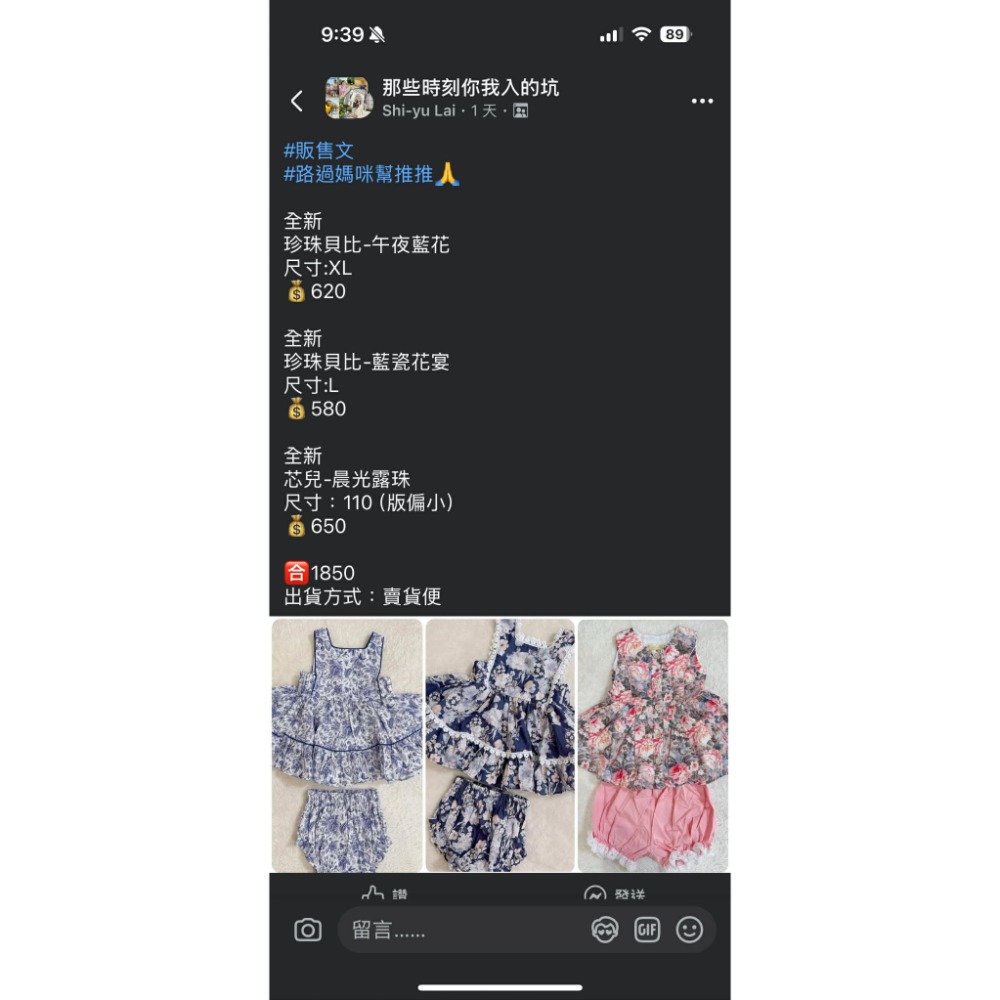Viewport: 1000px width, 1000px height.
Task: View the navy floral dress photo
Action: click(500, 745)
